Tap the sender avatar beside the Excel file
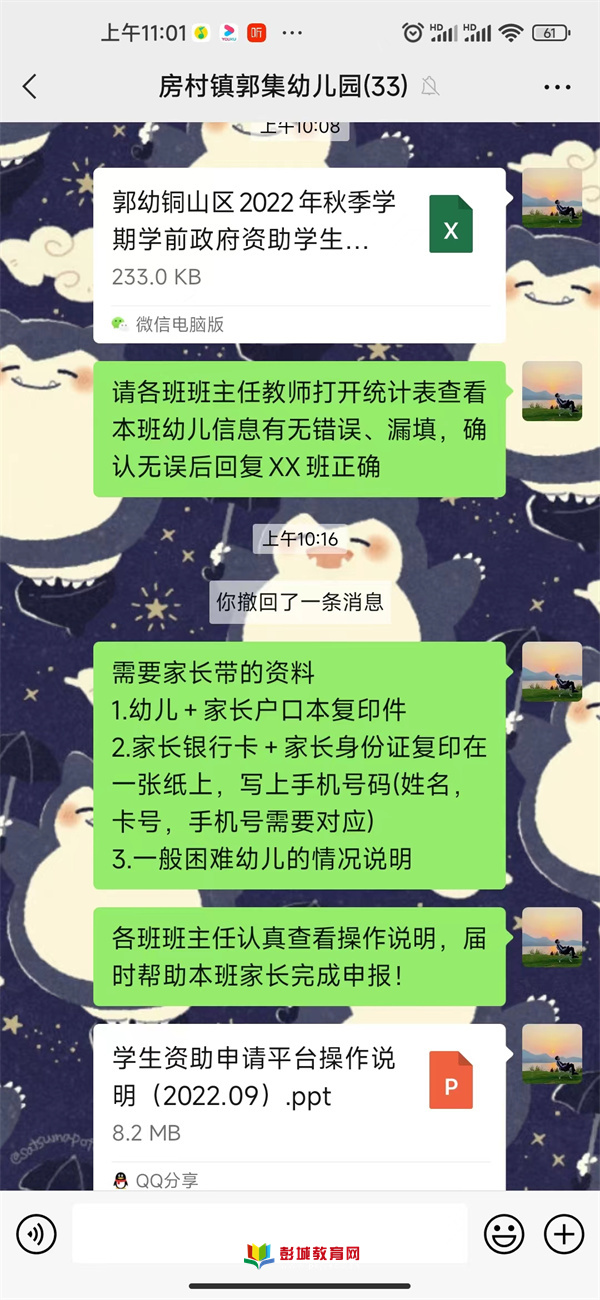Viewport: 600px width, 1300px height. 552,197
